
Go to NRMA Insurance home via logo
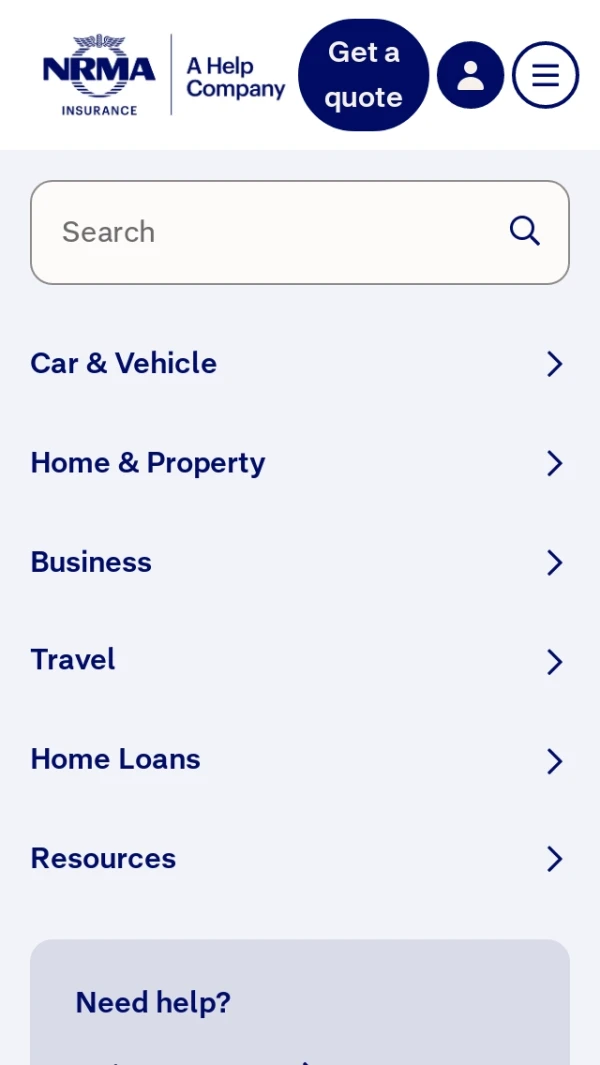(x=100, y=75)
